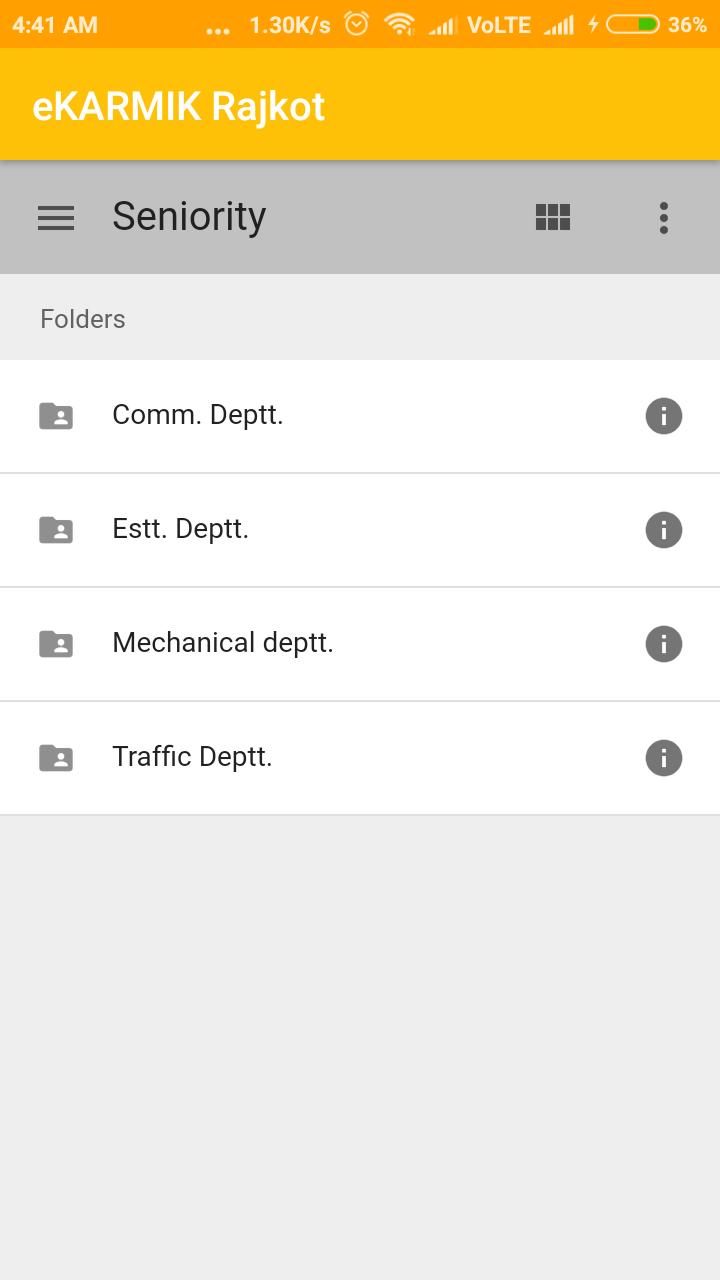
Task: Show info for Traffic Deptt. folder
Action: [x=663, y=757]
